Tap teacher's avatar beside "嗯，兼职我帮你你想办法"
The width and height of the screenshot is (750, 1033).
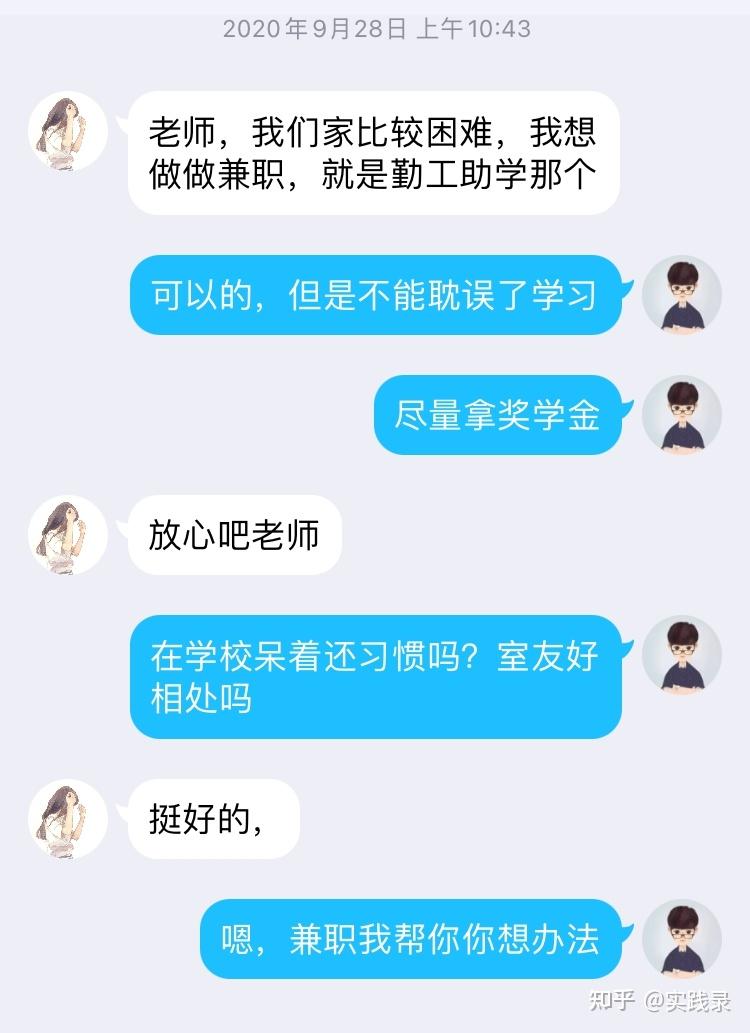(681, 939)
